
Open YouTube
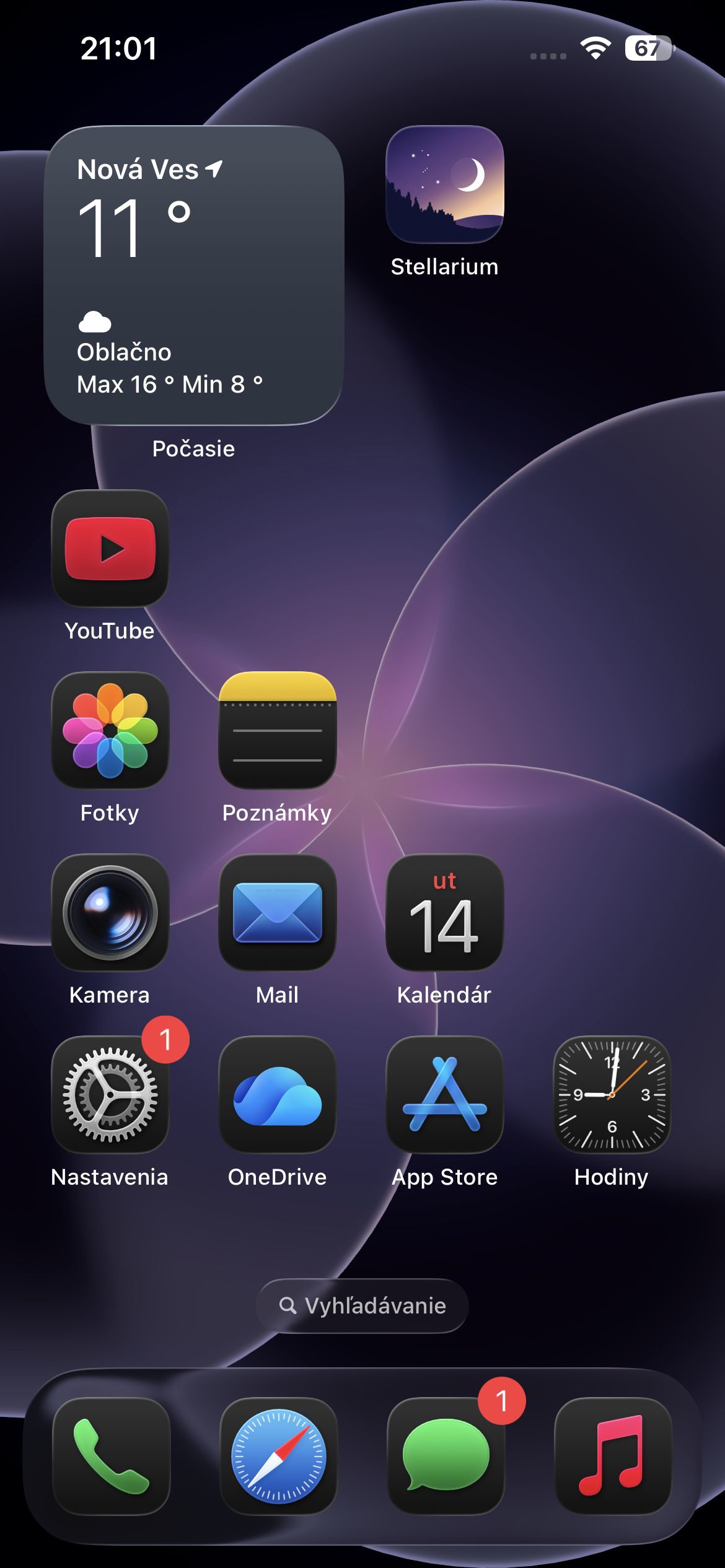pos(110,548)
